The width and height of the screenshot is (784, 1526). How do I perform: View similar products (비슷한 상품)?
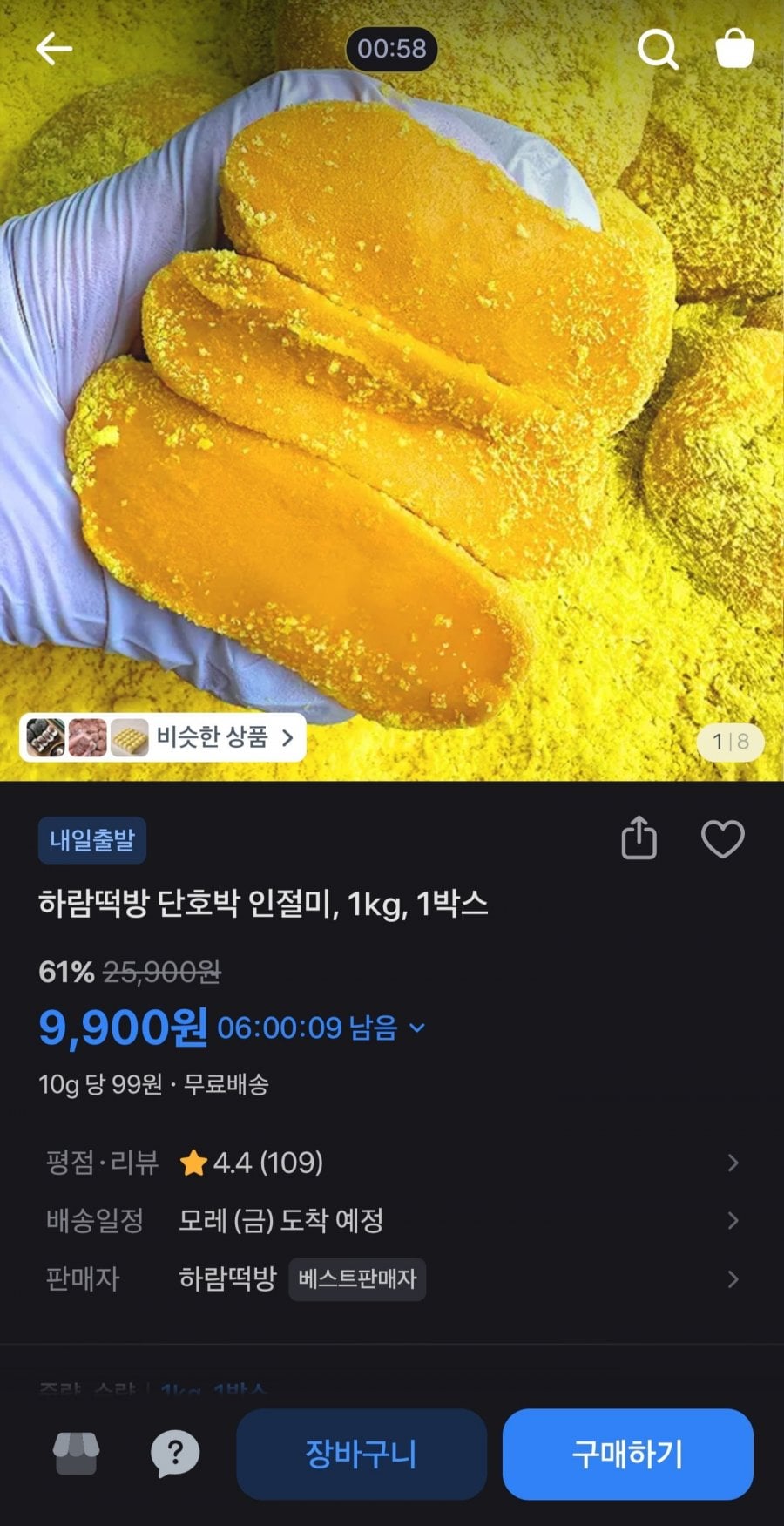(163, 737)
